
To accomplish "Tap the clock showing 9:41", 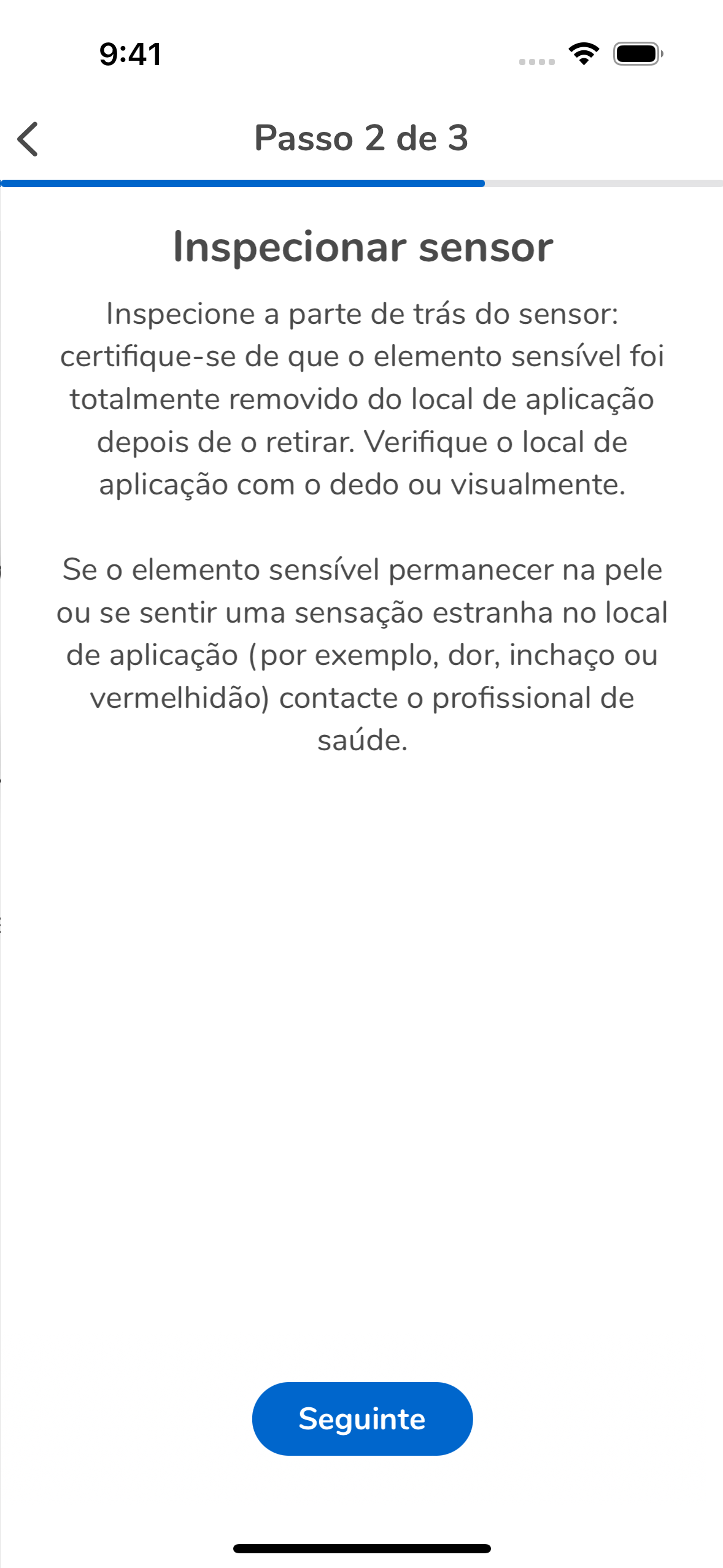I will pyautogui.click(x=130, y=55).
